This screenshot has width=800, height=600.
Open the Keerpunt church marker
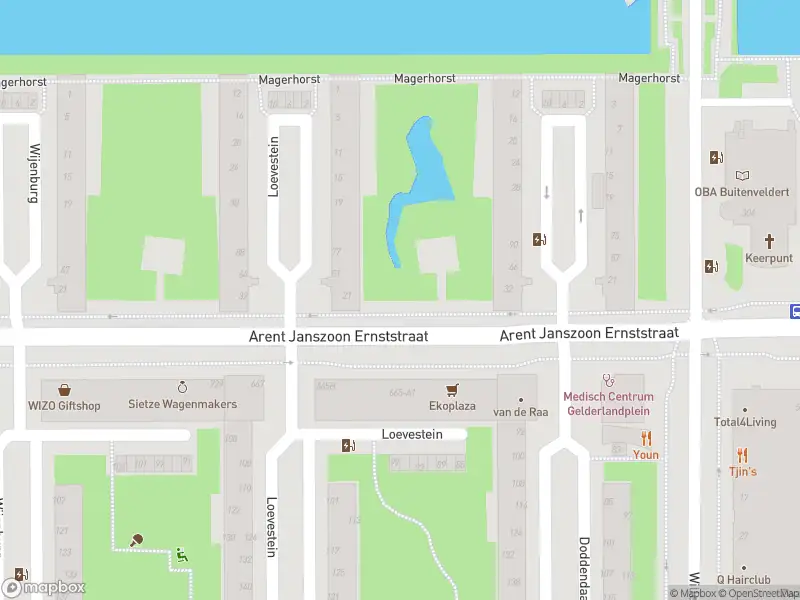point(769,241)
